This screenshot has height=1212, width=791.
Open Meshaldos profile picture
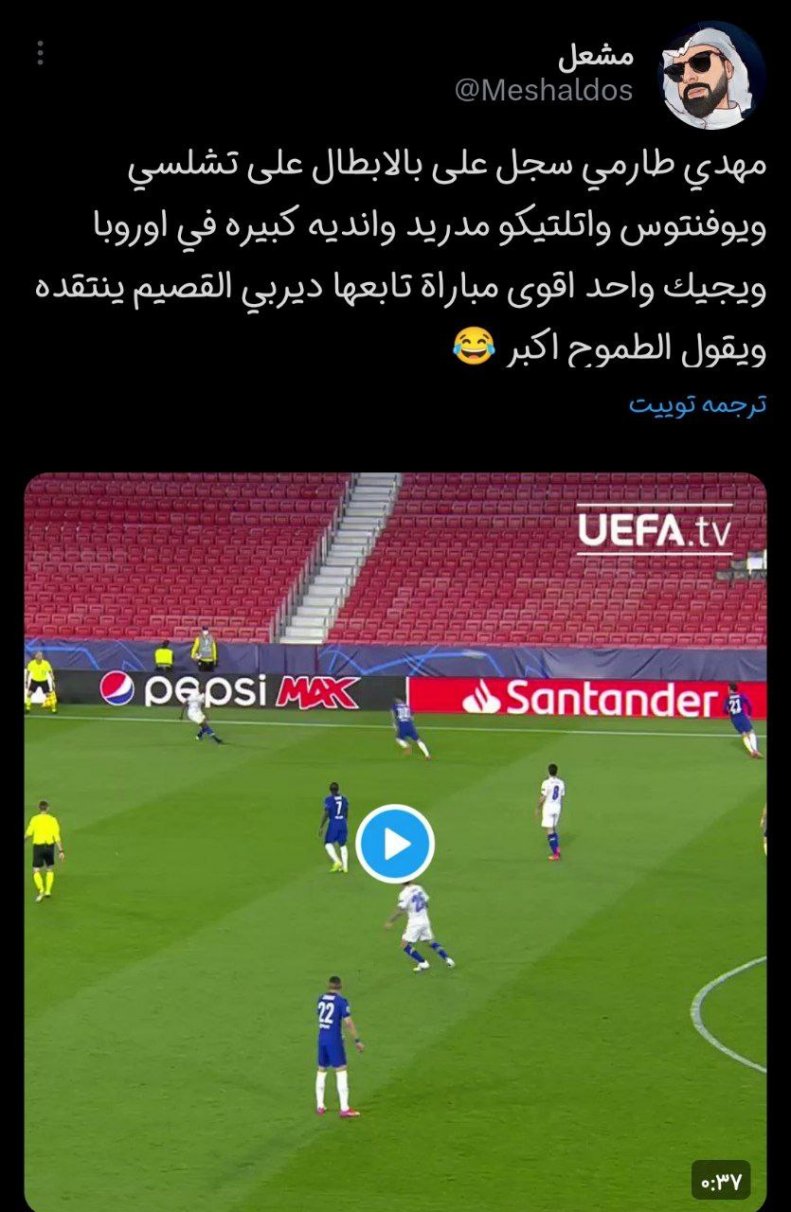pyautogui.click(x=713, y=76)
